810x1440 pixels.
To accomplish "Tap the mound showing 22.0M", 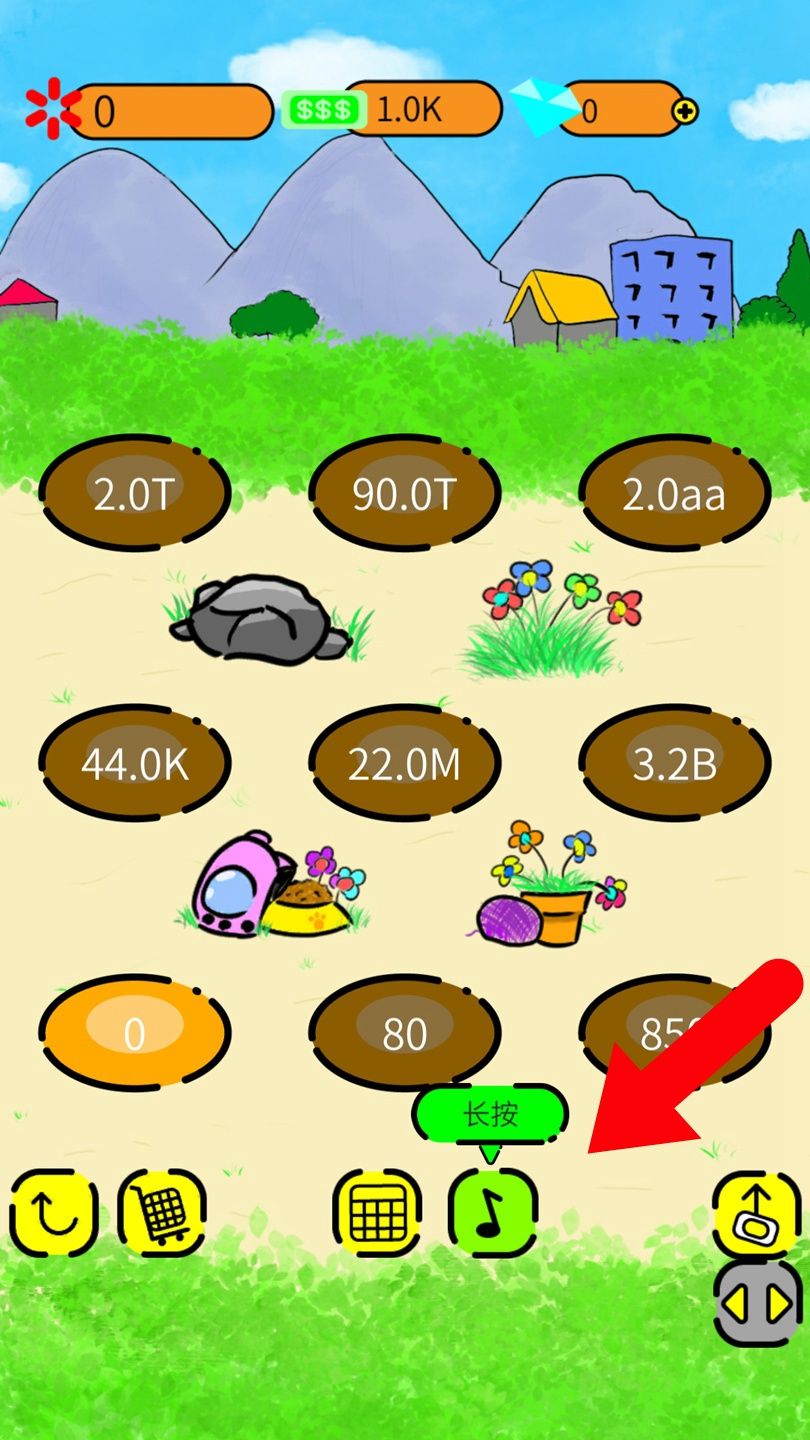I will 405,762.
